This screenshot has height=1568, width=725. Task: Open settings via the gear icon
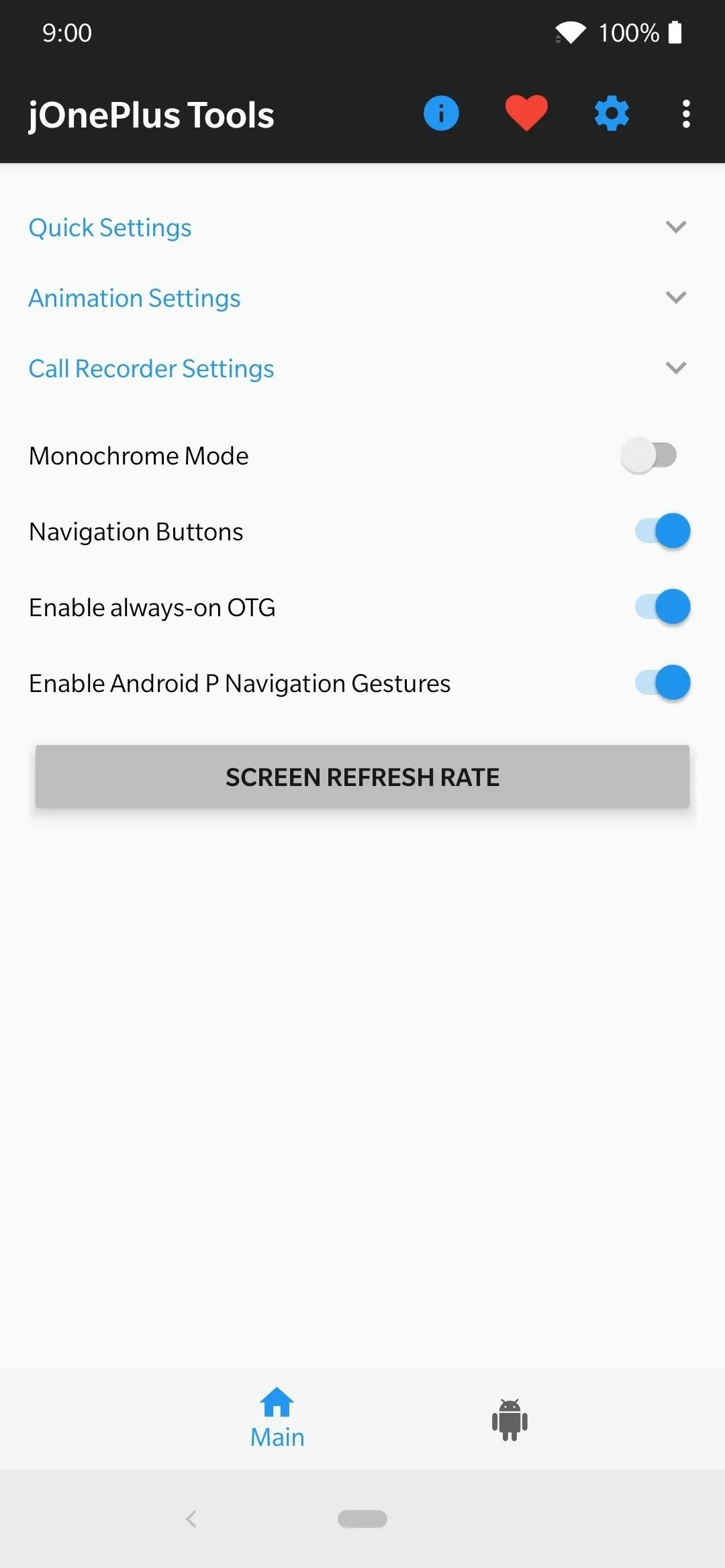(x=612, y=113)
